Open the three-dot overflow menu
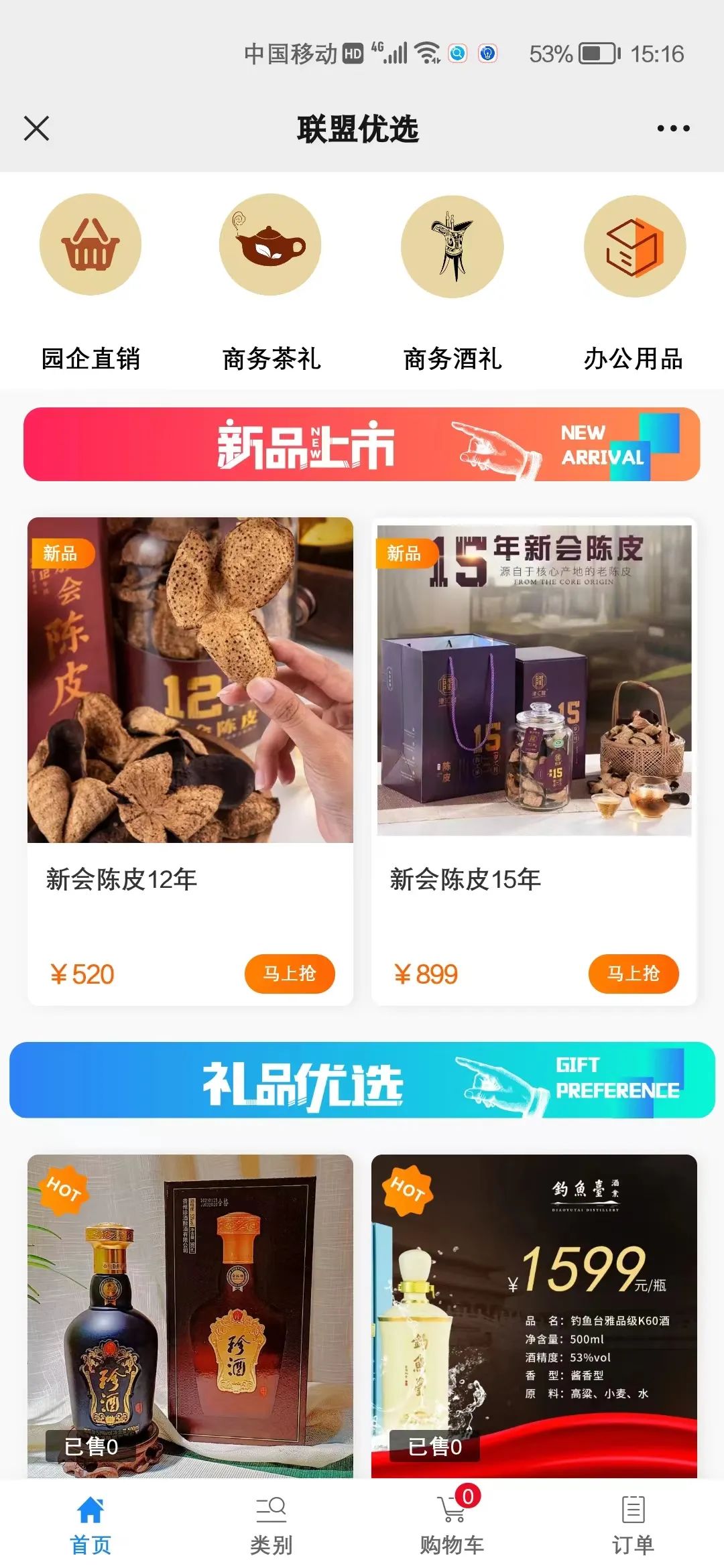 [x=673, y=128]
